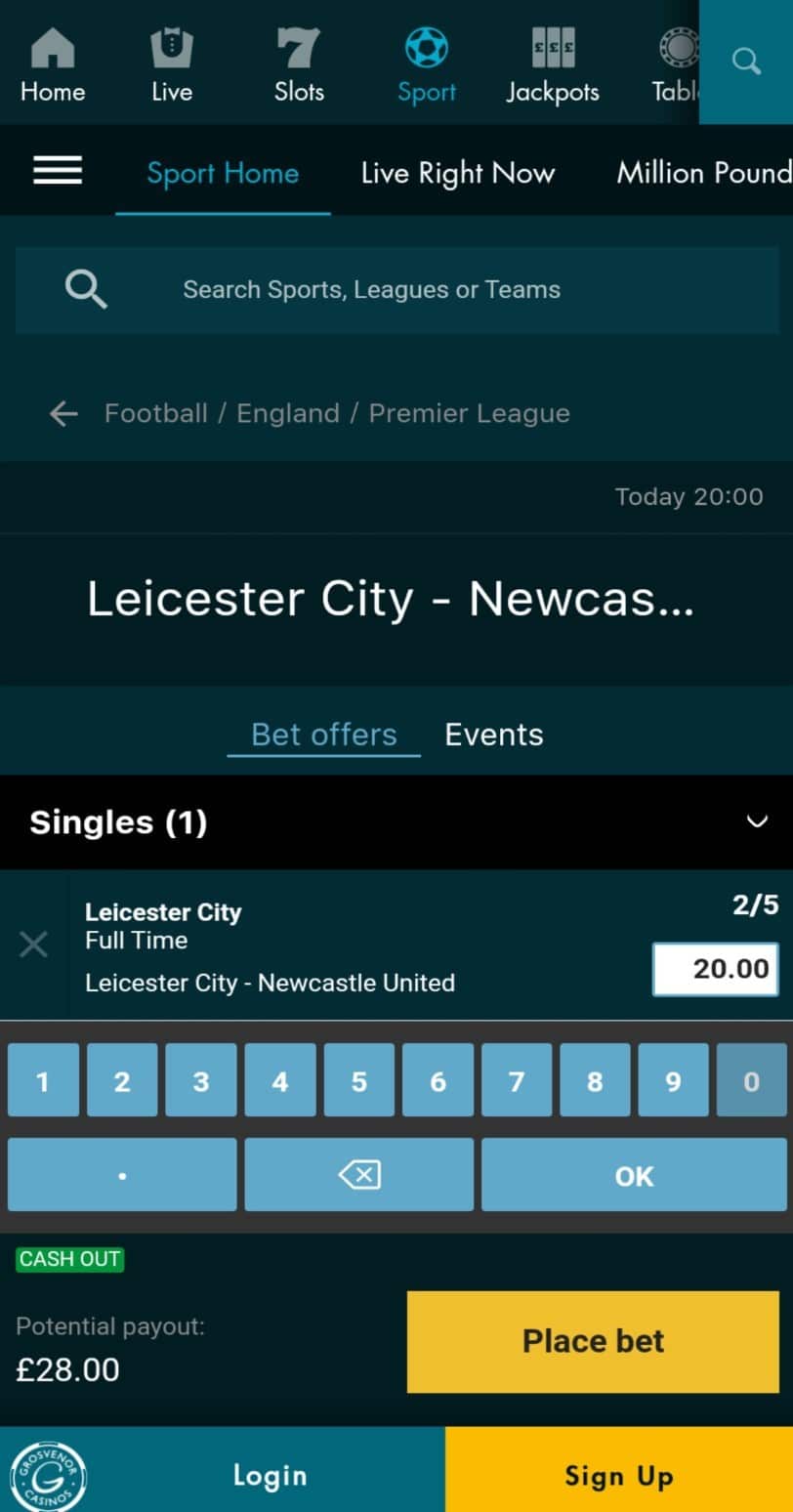Viewport: 793px width, 1512px height.
Task: Switch to the Events tab
Action: coord(493,735)
